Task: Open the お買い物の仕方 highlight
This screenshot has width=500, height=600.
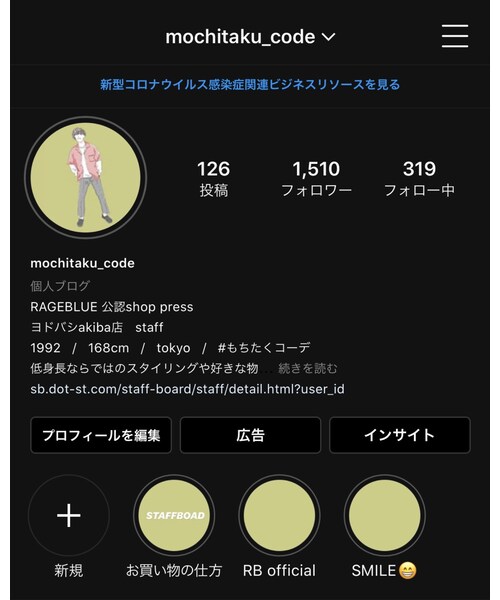Action: click(x=174, y=515)
